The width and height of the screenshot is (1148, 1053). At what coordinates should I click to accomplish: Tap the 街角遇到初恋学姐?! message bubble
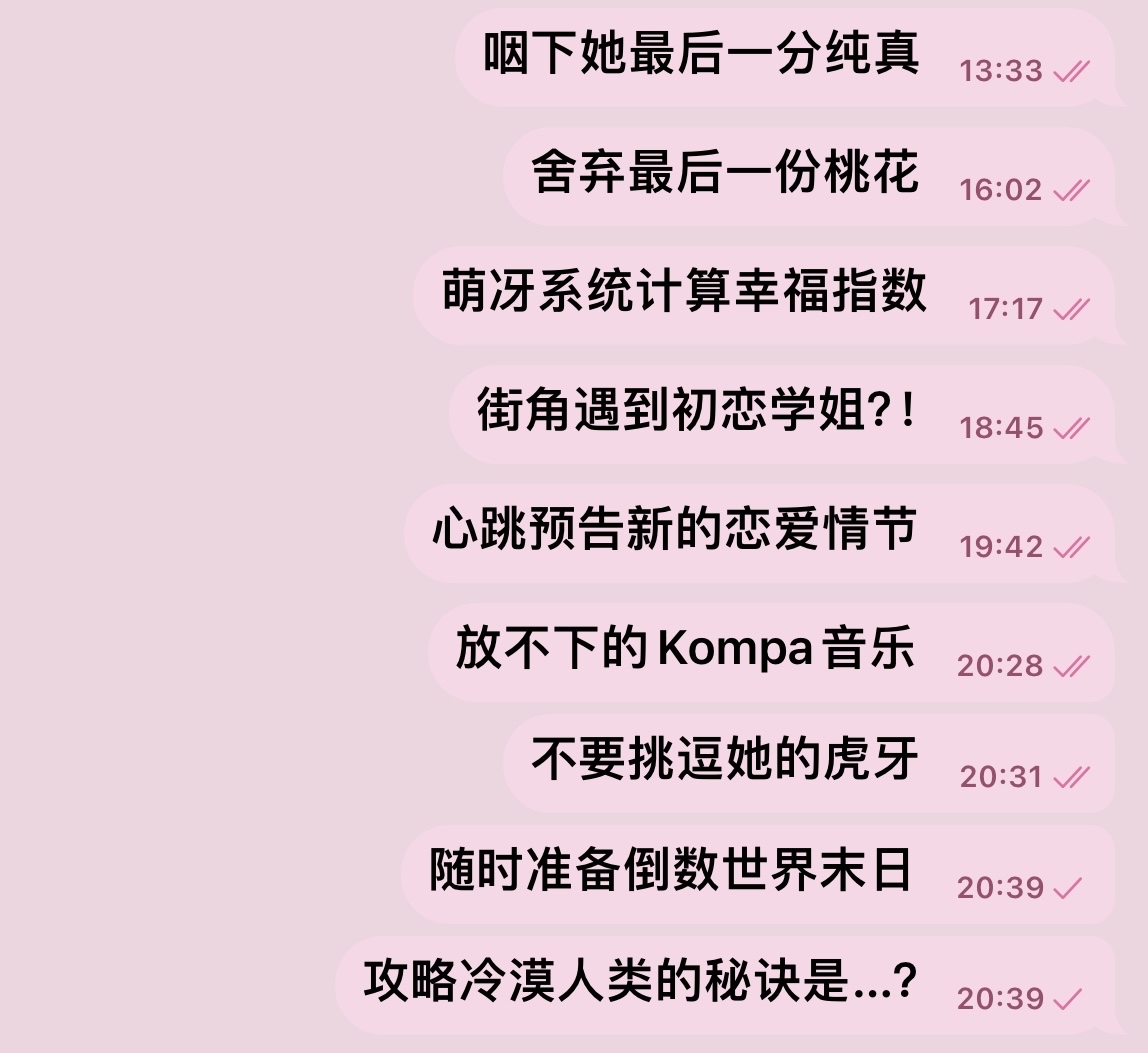[x=696, y=411]
